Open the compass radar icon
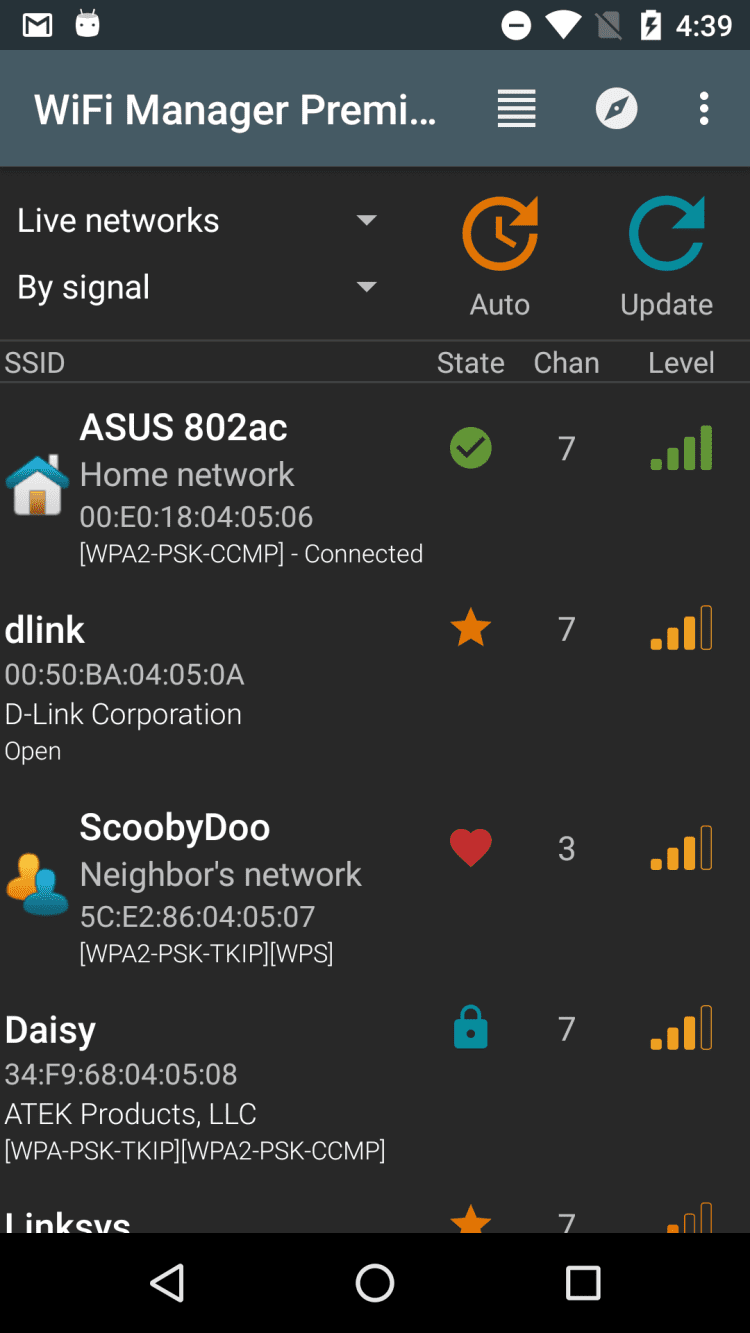This screenshot has width=750, height=1333. pyautogui.click(x=616, y=109)
